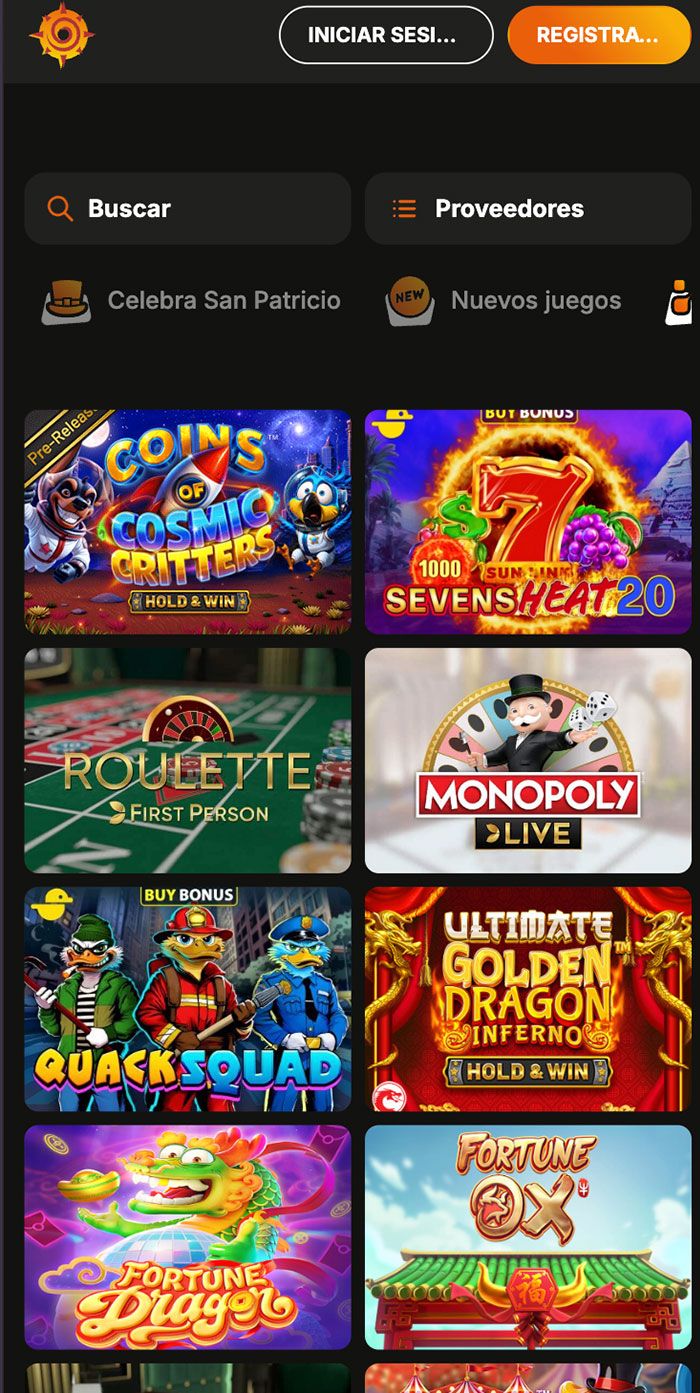Open the Buscar search field
The width and height of the screenshot is (700, 1393).
[187, 208]
